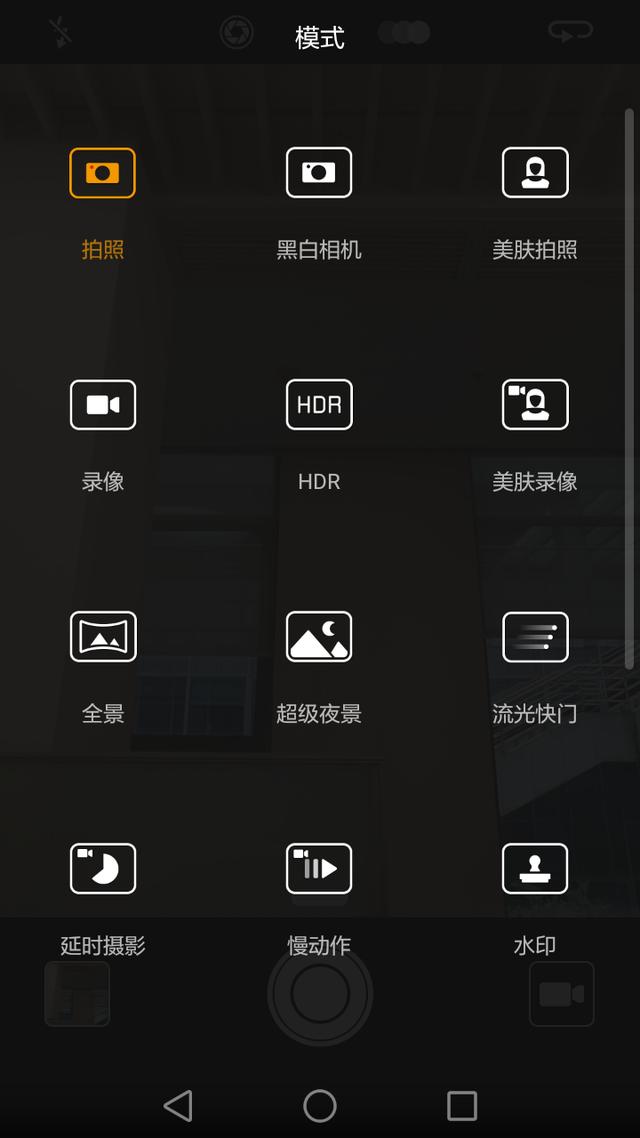Enable the HDR shooting mode
This screenshot has height=1138, width=640.
tap(319, 405)
